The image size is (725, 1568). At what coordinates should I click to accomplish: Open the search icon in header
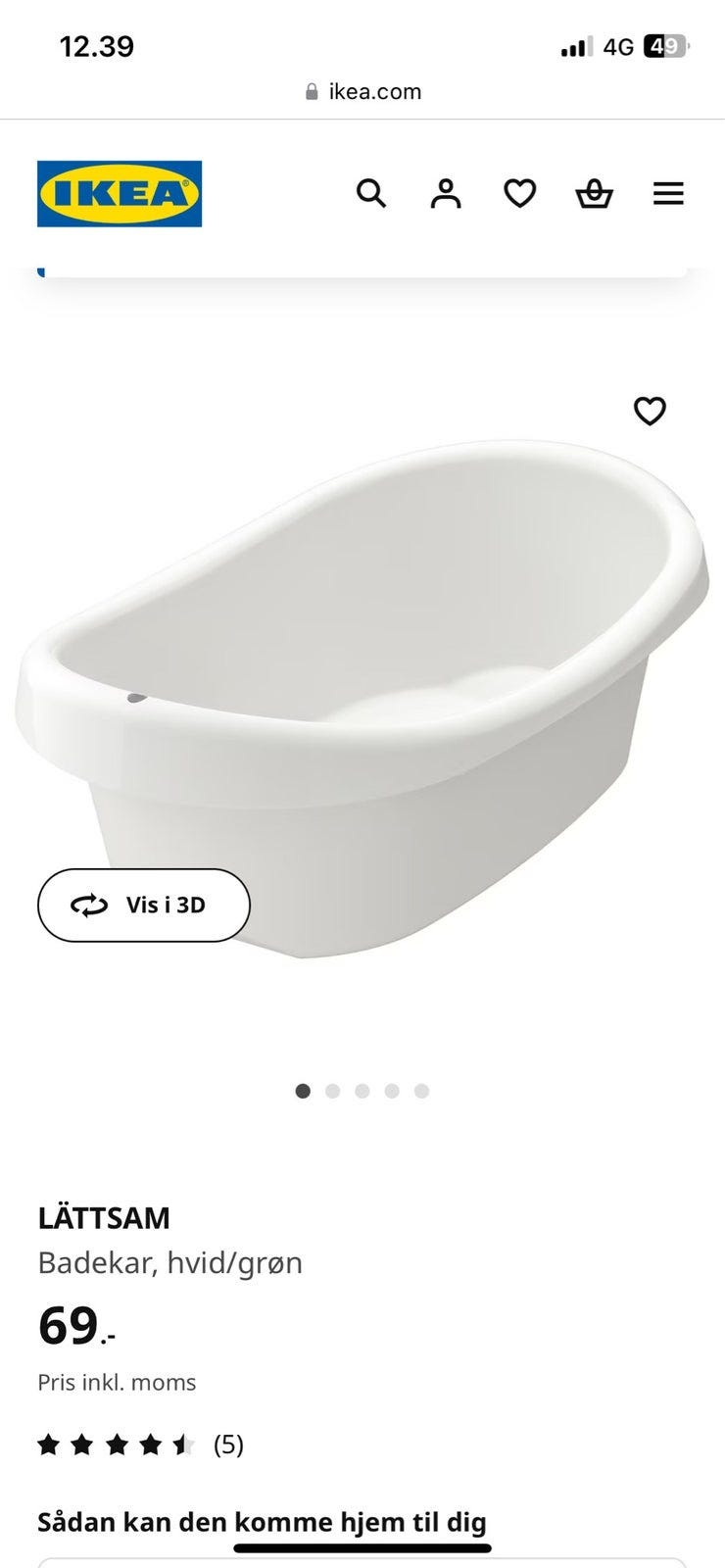(371, 193)
